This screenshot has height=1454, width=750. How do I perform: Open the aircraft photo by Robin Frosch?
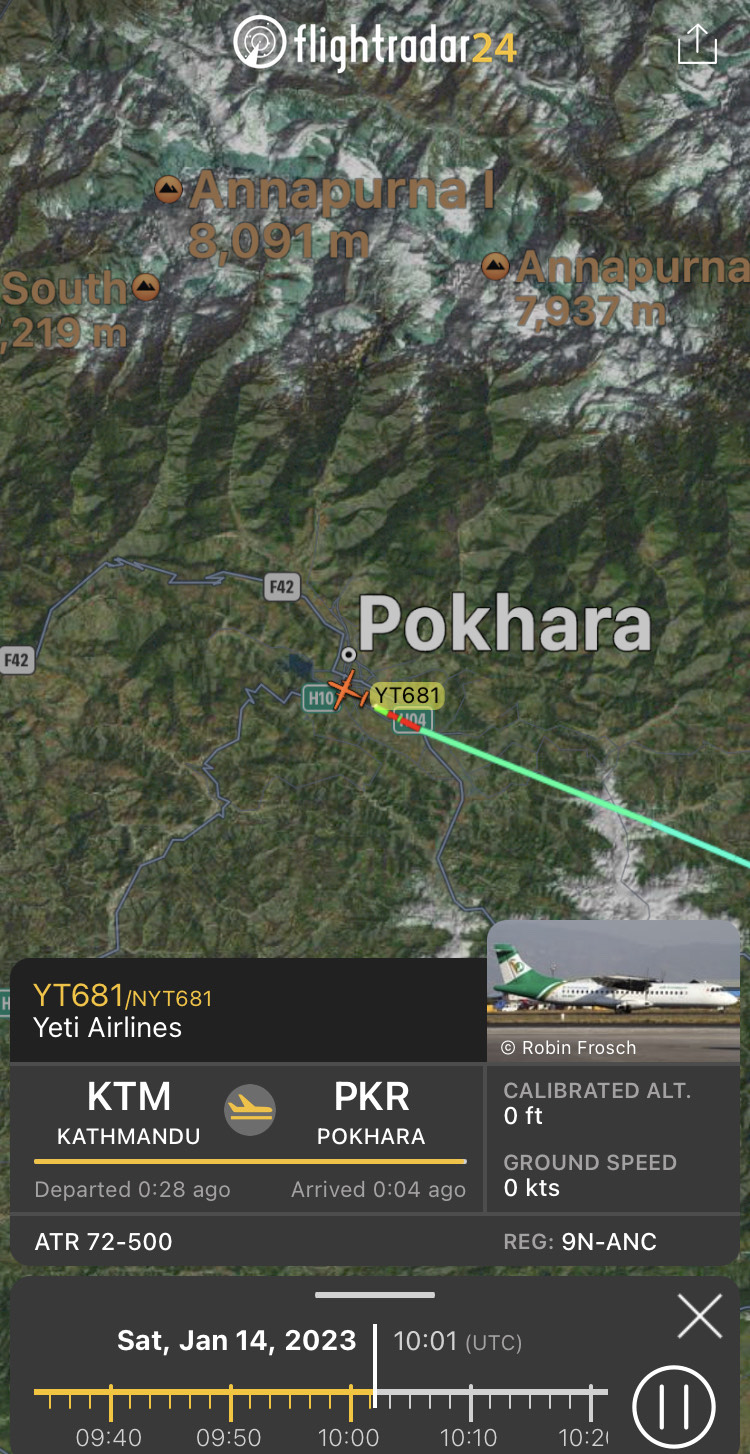[613, 990]
